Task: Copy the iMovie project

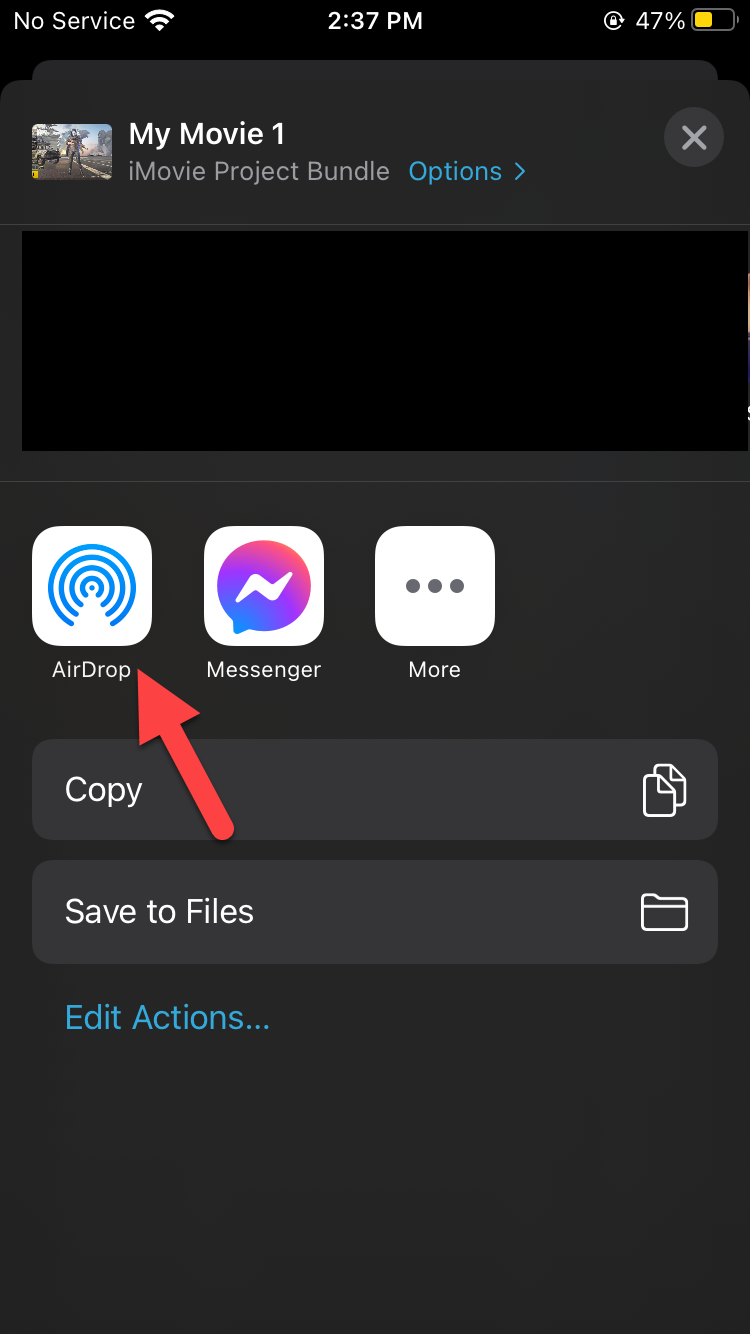Action: tap(375, 790)
